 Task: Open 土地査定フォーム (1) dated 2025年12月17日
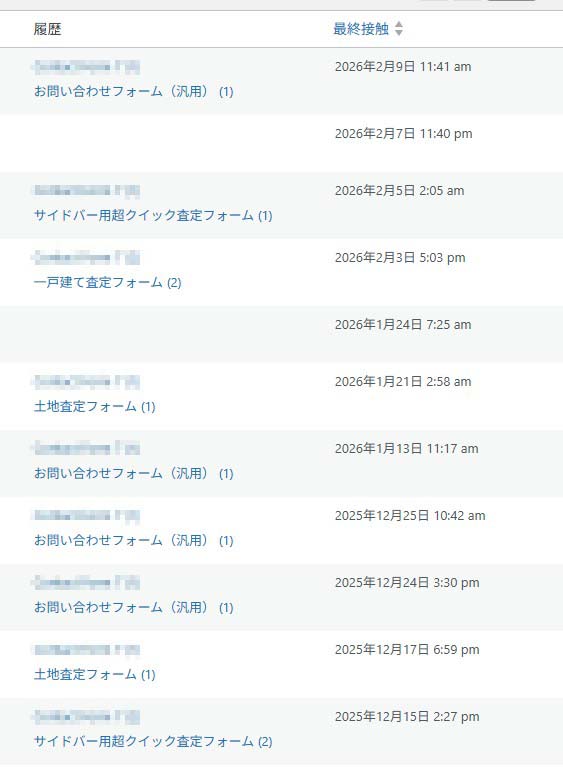94,675
